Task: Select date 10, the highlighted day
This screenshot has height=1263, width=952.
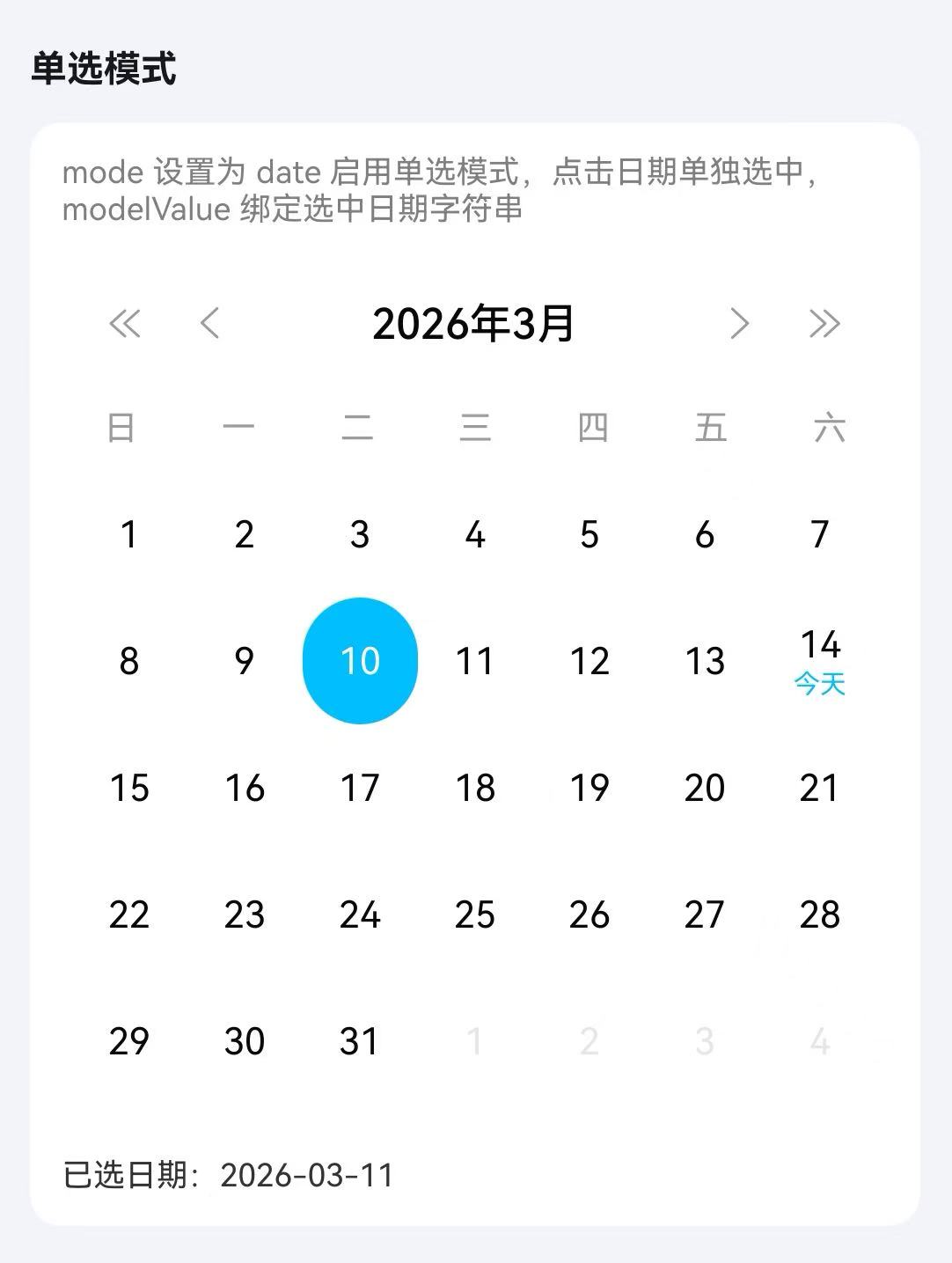Action: pyautogui.click(x=360, y=660)
